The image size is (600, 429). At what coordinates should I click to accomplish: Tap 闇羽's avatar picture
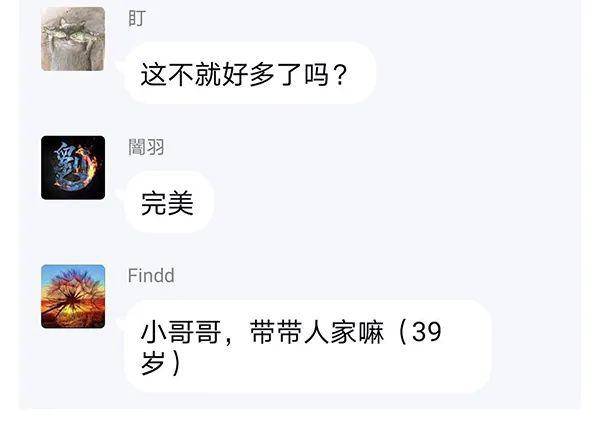[x=73, y=167]
